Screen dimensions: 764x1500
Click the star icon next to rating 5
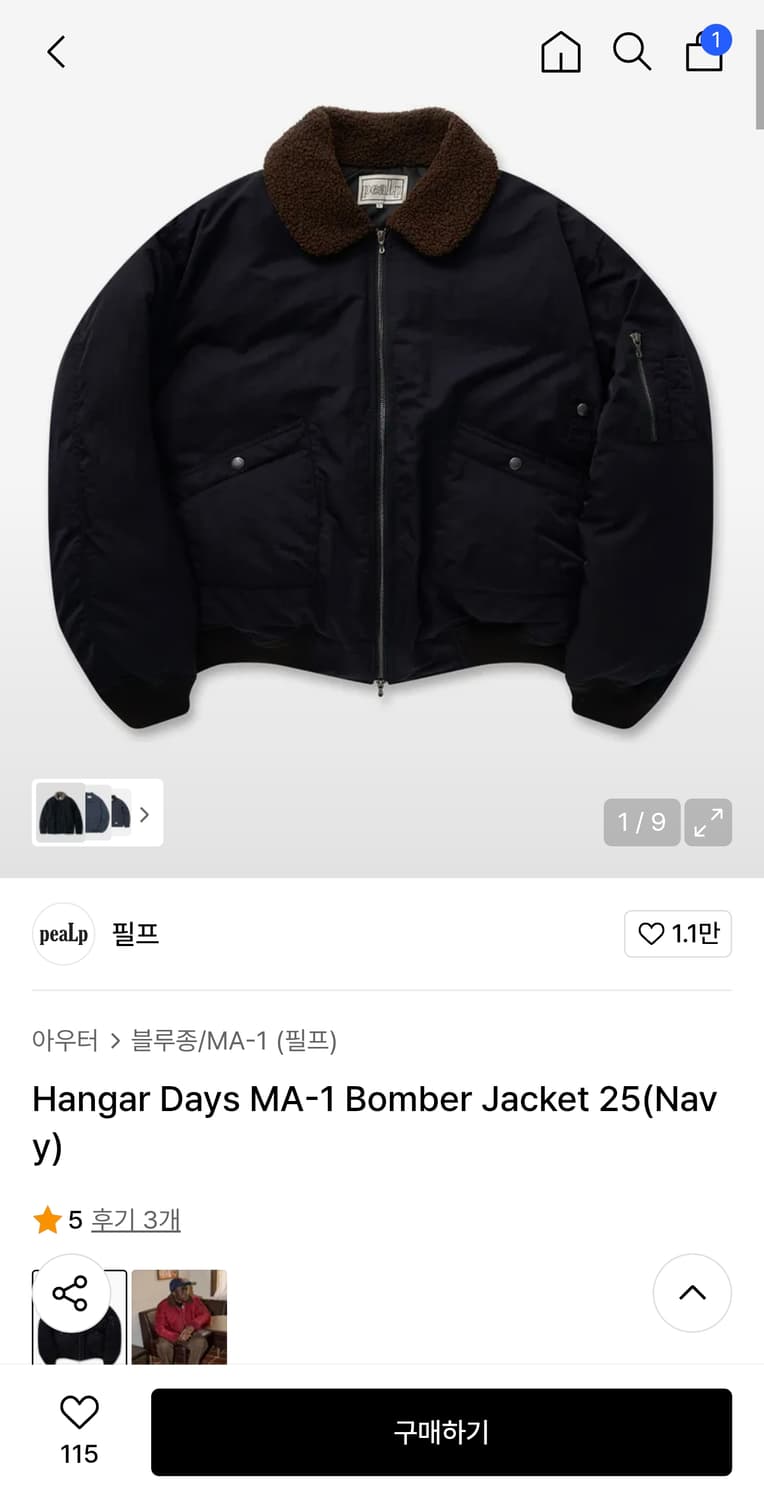point(47,1220)
